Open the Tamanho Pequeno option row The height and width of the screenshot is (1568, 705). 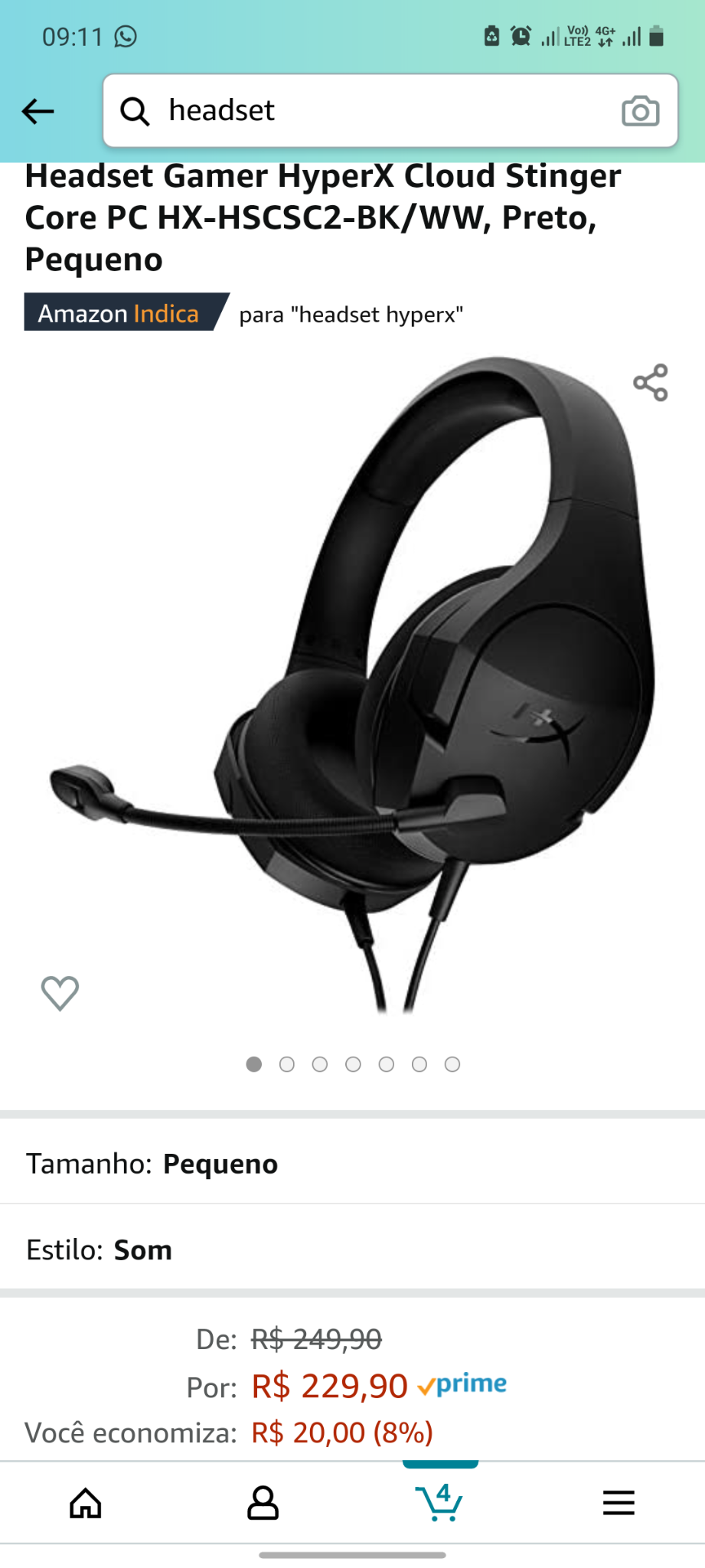click(x=352, y=1164)
